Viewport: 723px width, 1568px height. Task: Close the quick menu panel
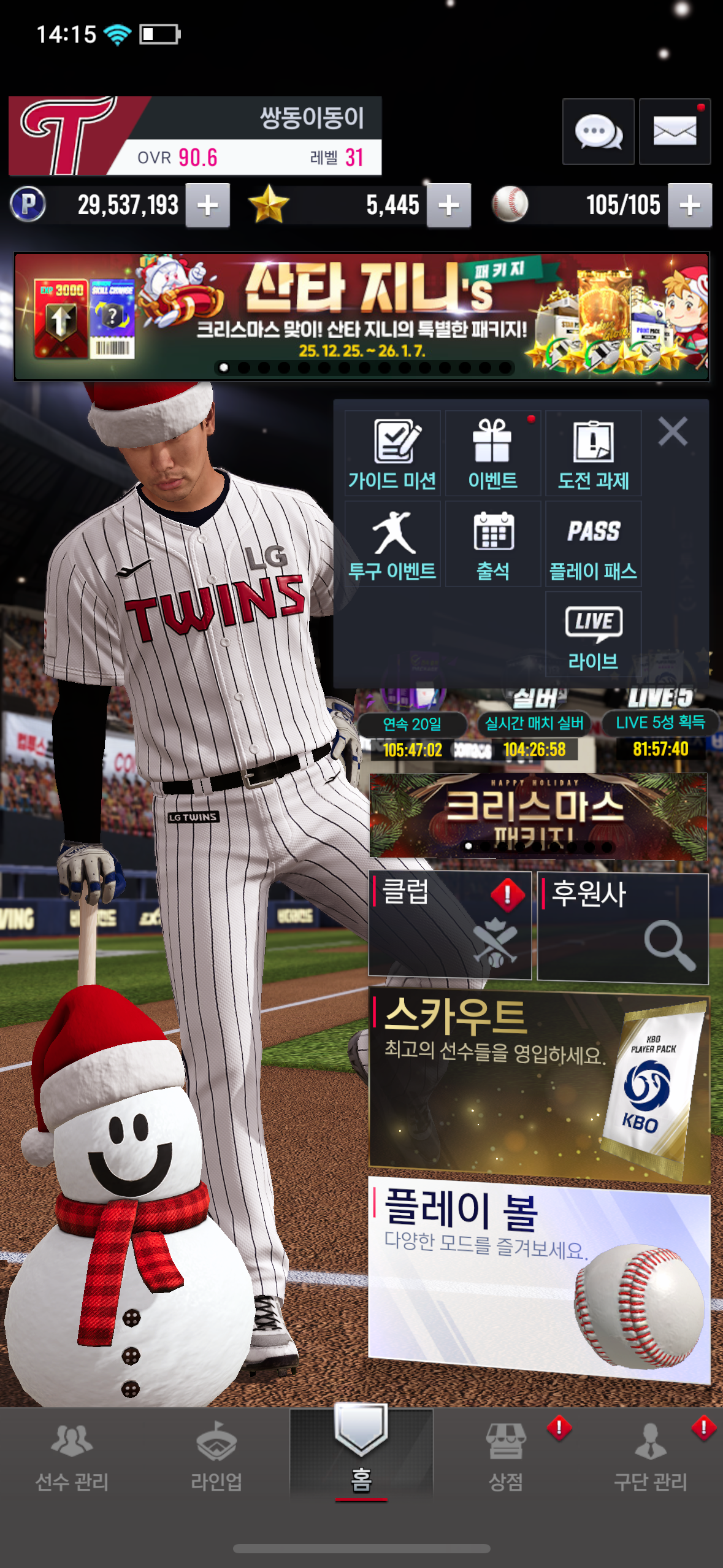click(673, 431)
